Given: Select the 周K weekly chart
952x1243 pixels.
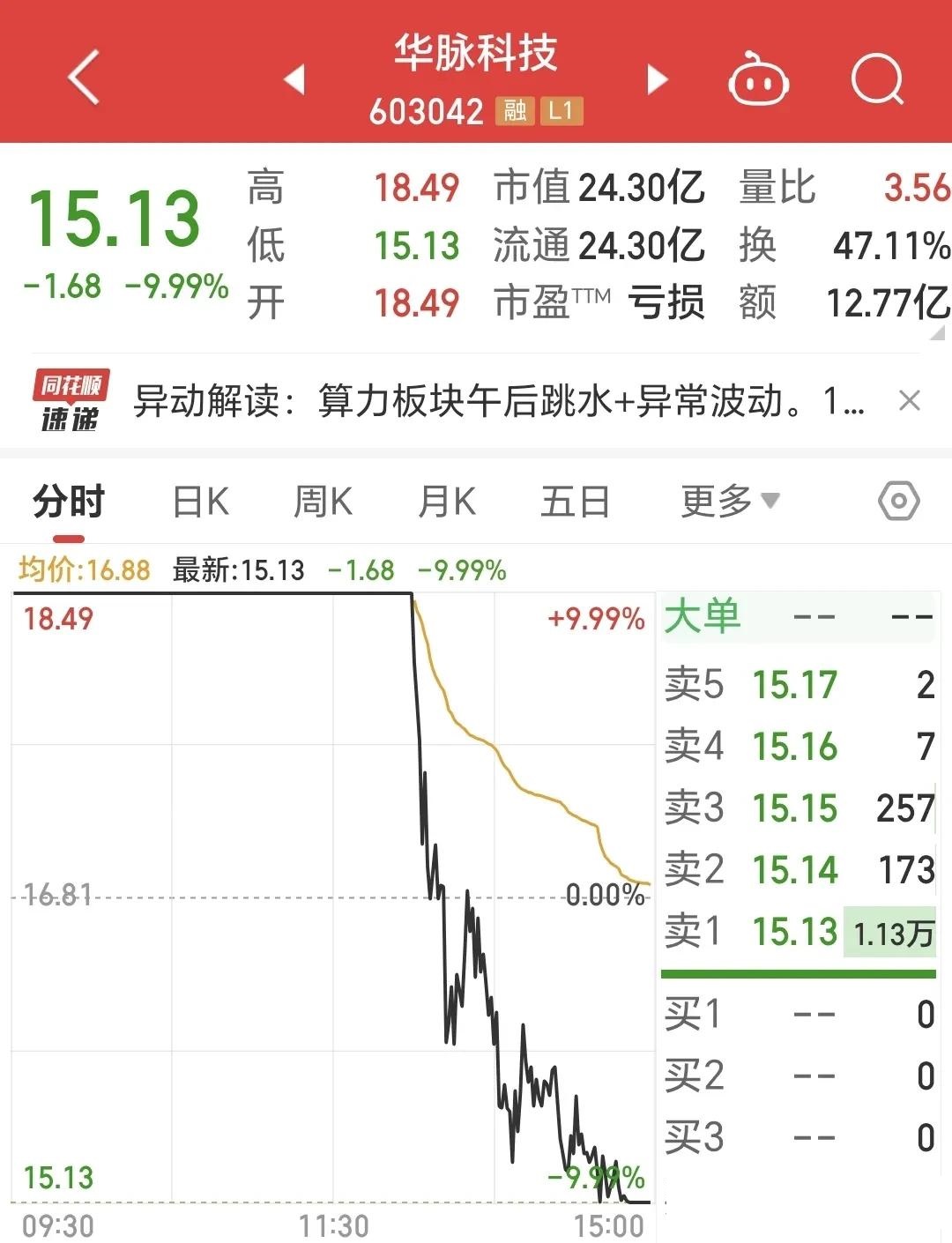Looking at the screenshot, I should click(x=323, y=500).
